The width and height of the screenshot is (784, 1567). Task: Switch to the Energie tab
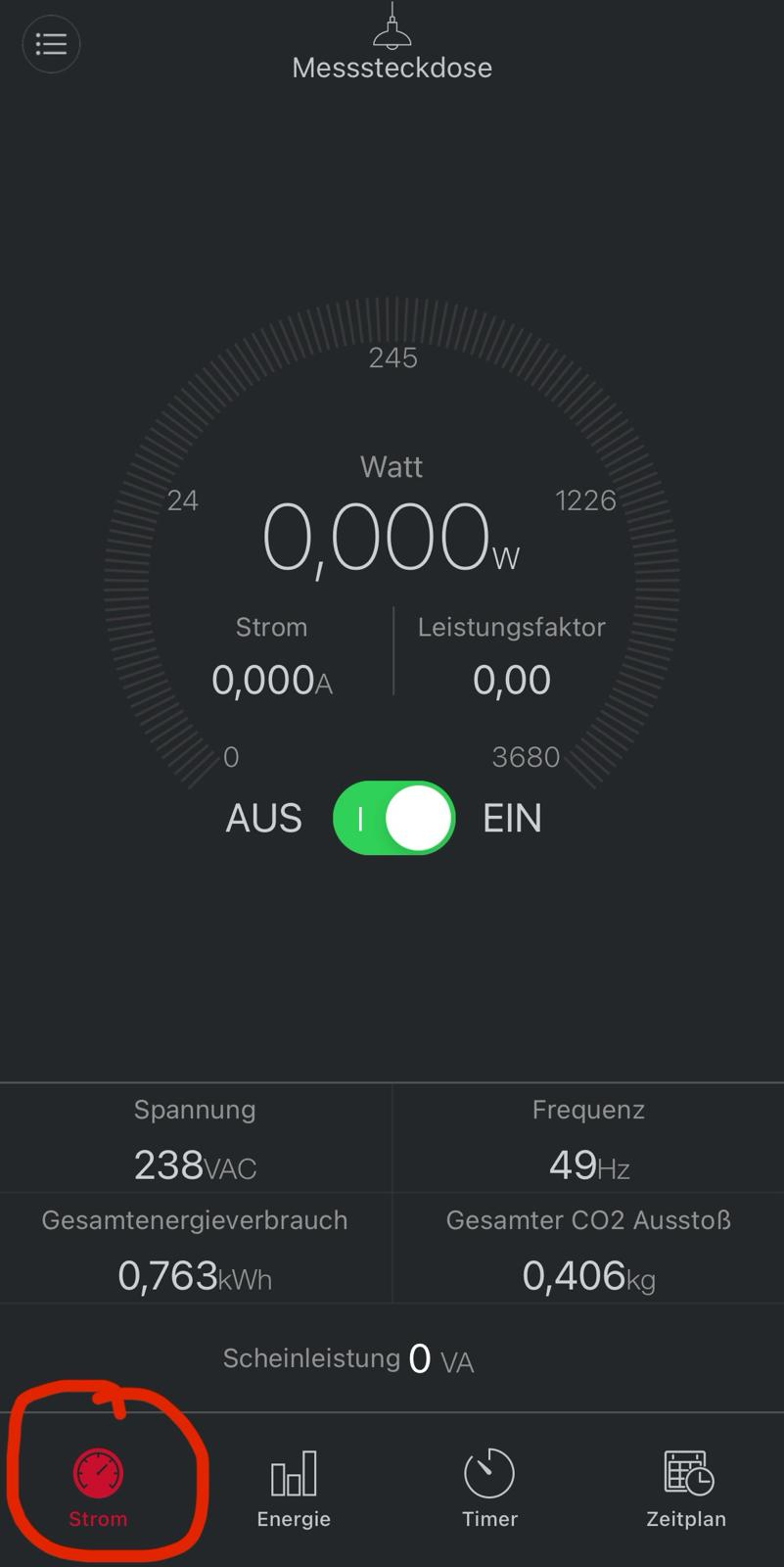(x=294, y=1489)
